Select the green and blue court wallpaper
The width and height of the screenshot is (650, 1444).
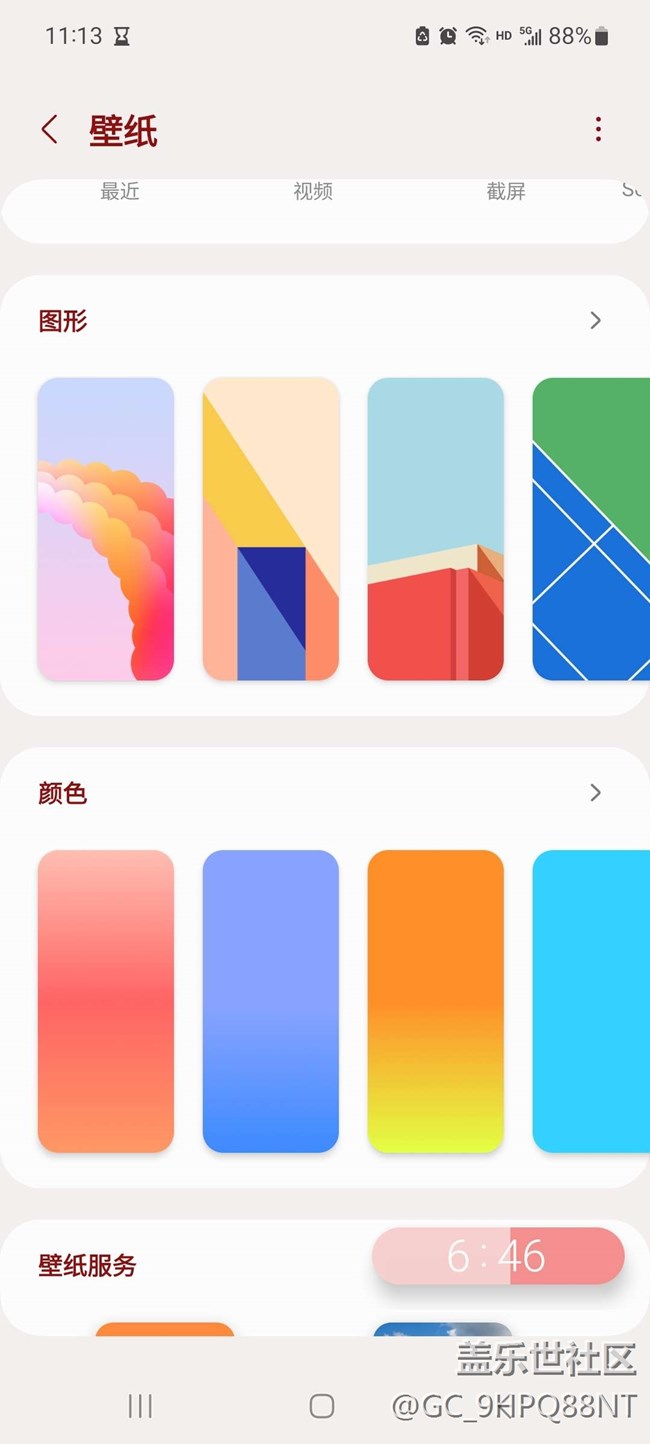(592, 529)
